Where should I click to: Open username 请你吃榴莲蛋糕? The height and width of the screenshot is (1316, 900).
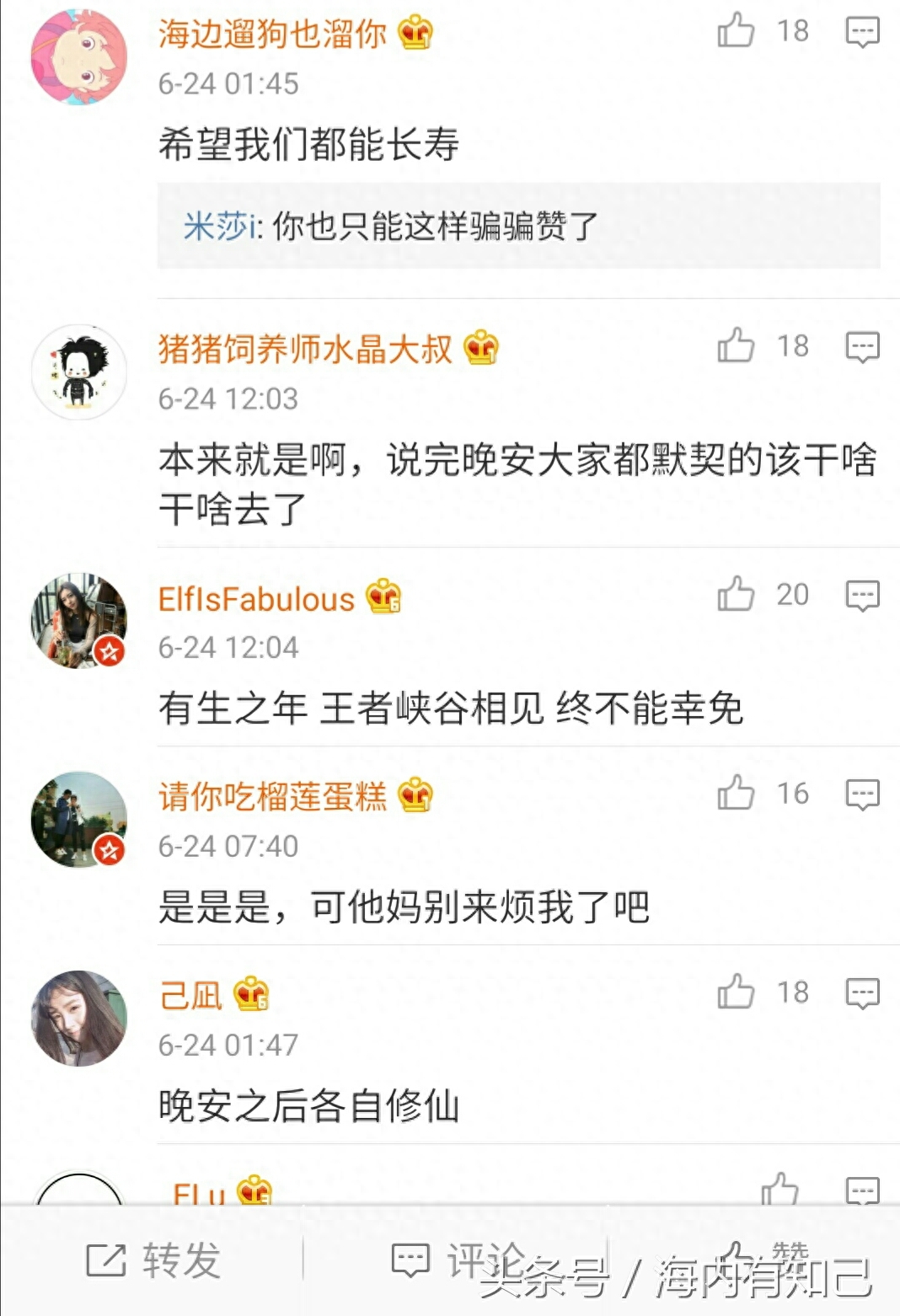[273, 795]
